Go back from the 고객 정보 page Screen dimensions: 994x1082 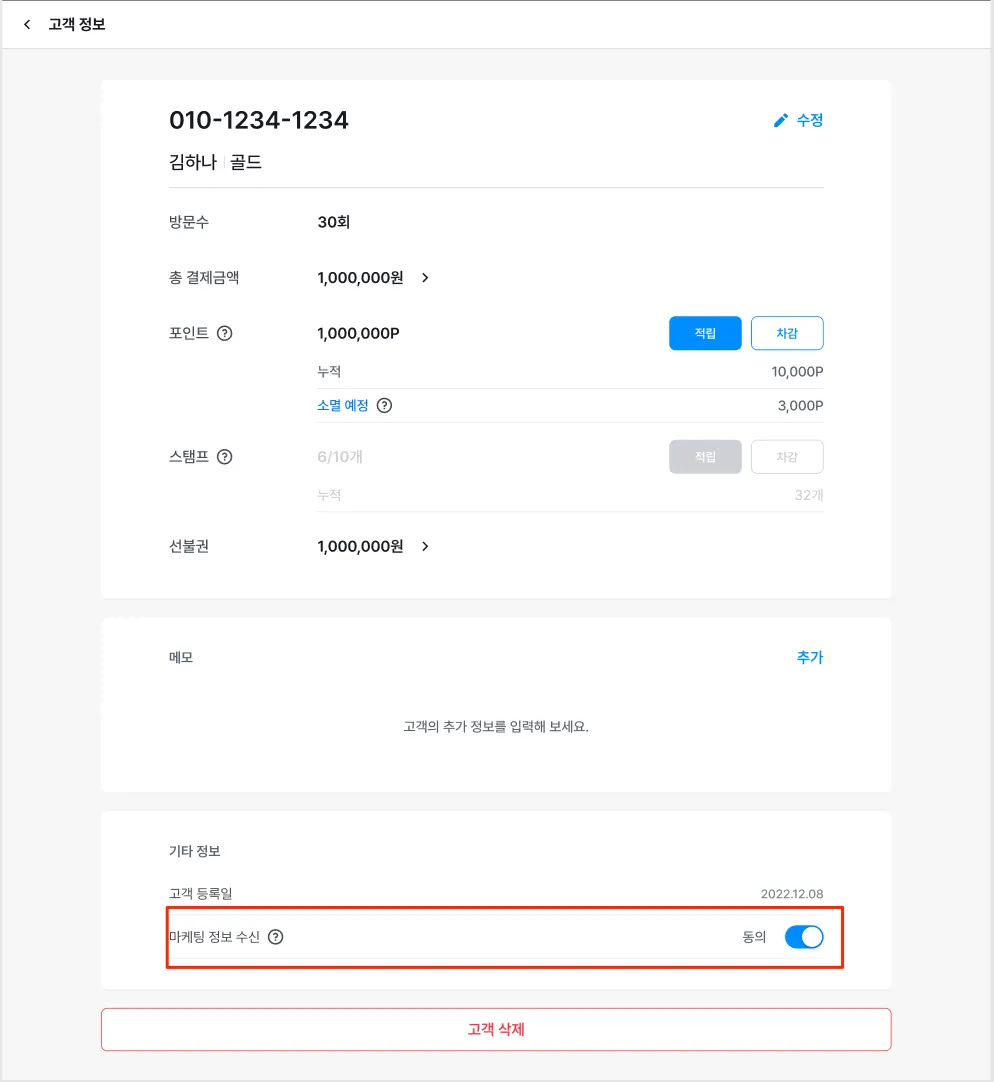(27, 24)
